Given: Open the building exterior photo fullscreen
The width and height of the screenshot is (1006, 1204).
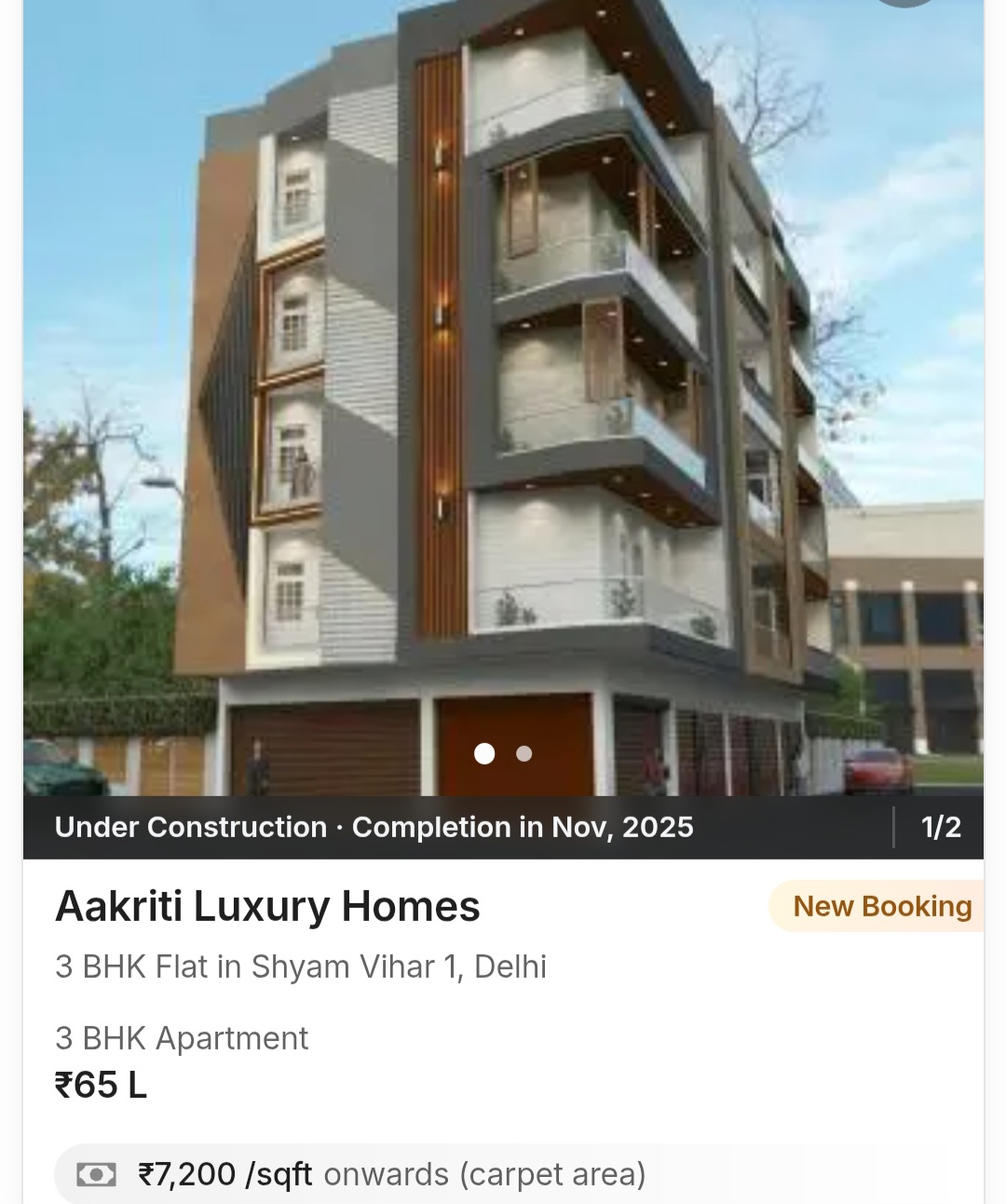Looking at the screenshot, I should point(503,400).
